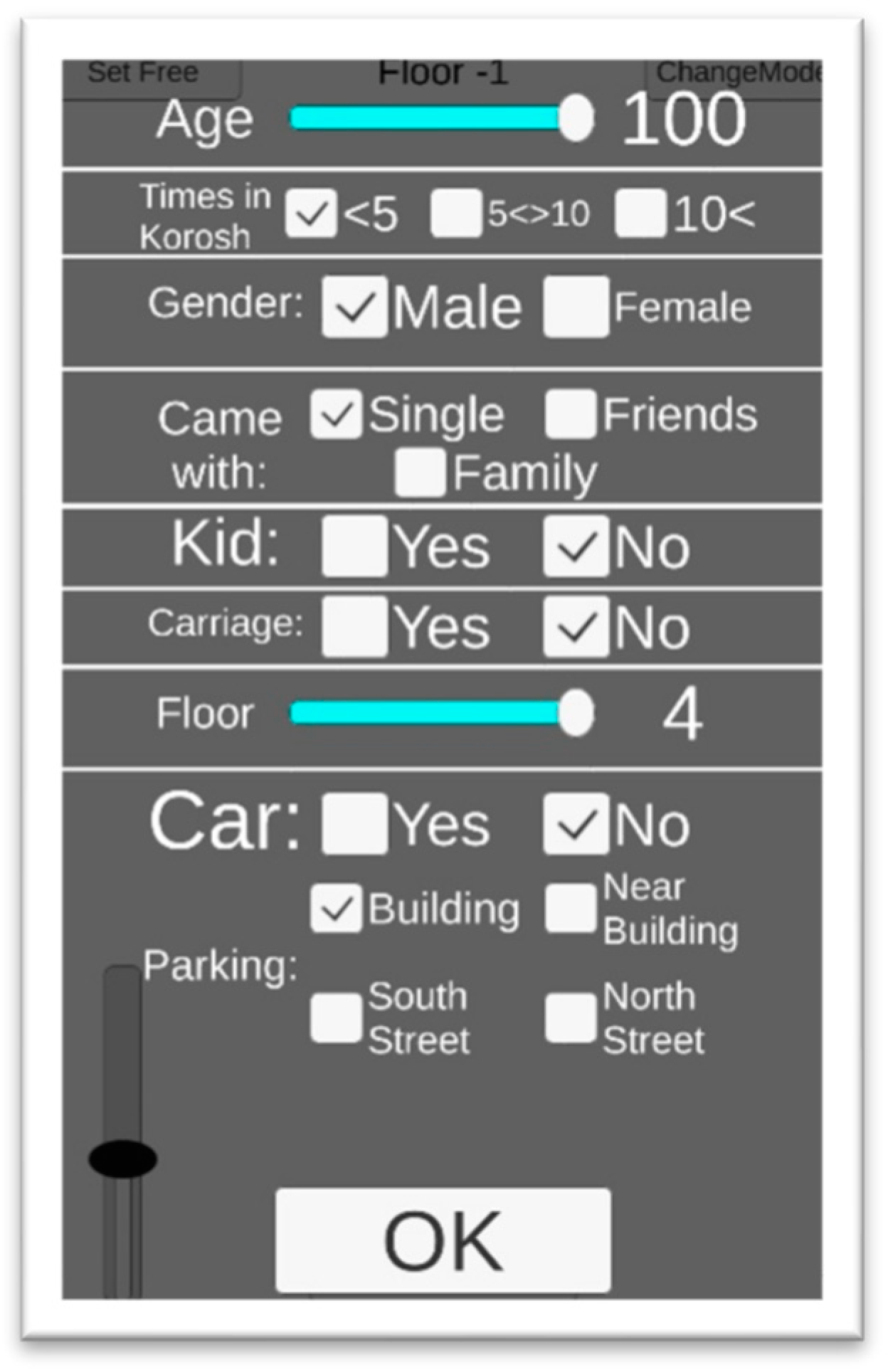Uncheck No for Car
888x1372 pixels.
(576, 824)
